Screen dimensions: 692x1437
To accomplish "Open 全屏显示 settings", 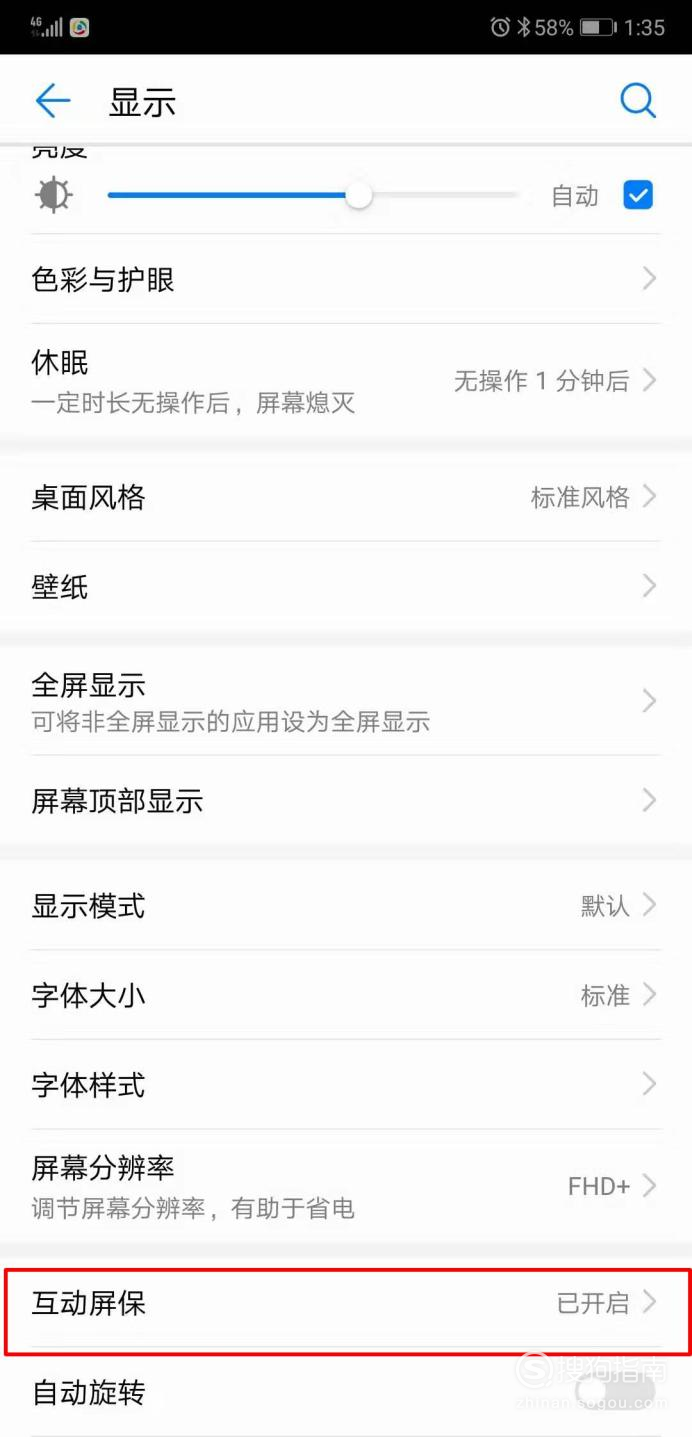I will coord(346,701).
